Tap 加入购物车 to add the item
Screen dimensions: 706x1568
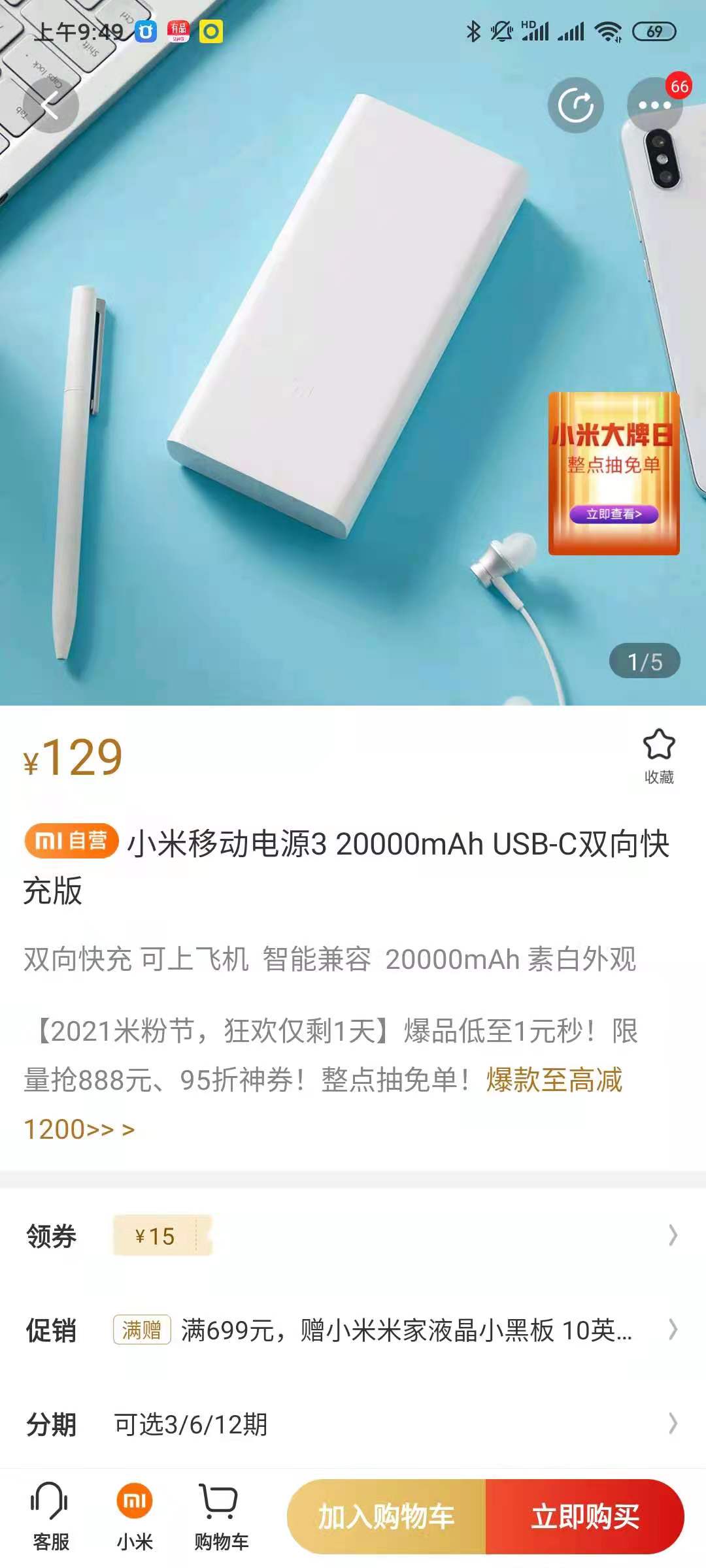(386, 1516)
